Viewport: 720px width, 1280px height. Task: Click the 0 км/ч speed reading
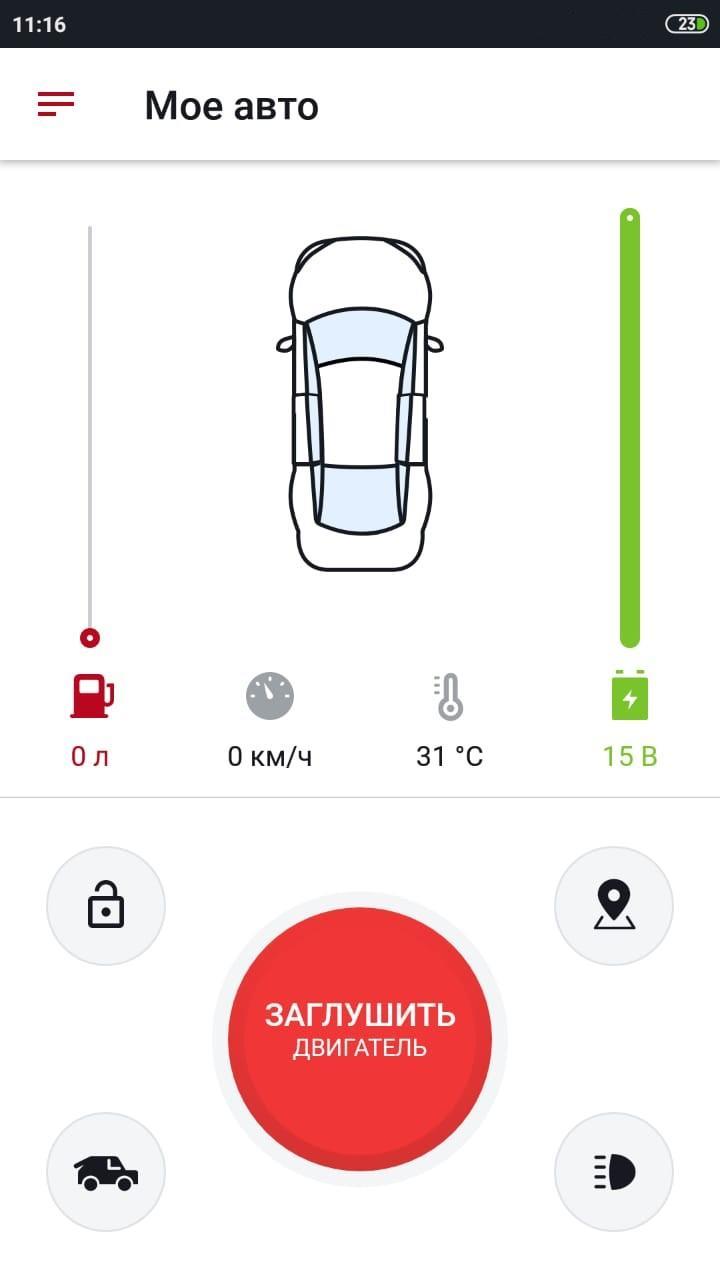269,757
